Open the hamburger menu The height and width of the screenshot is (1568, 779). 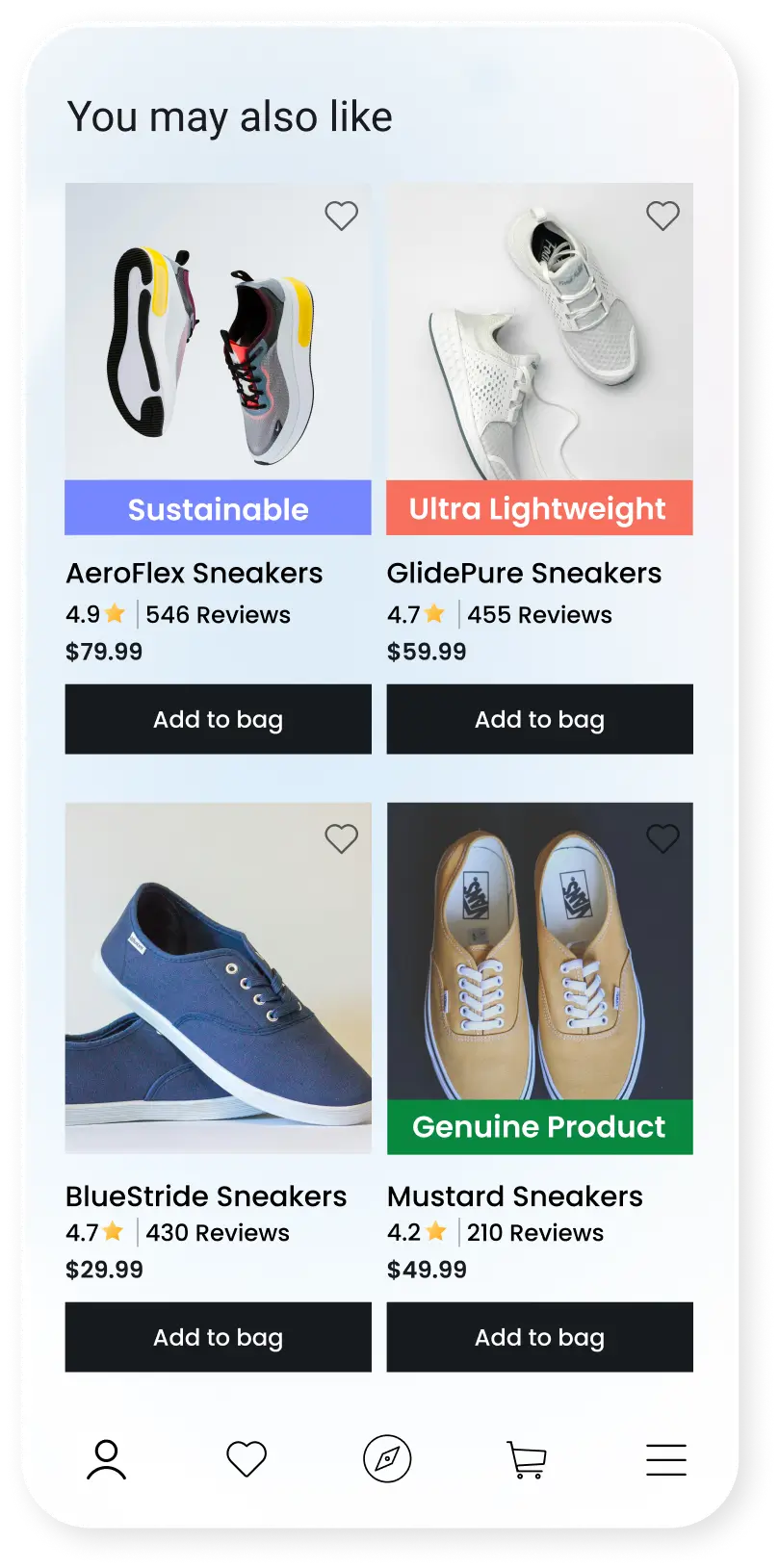pos(665,1459)
